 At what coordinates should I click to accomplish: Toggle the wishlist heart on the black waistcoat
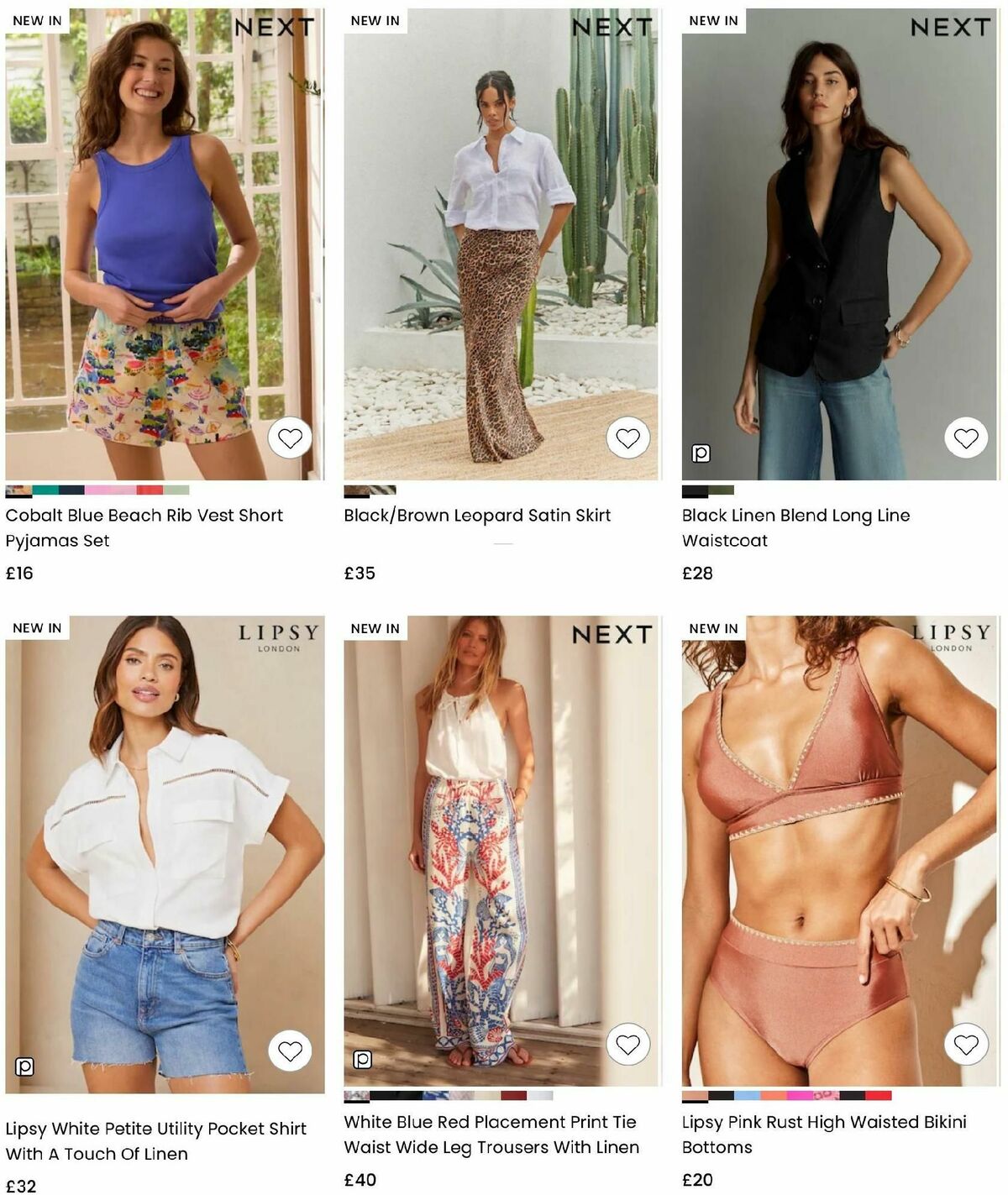coord(965,438)
